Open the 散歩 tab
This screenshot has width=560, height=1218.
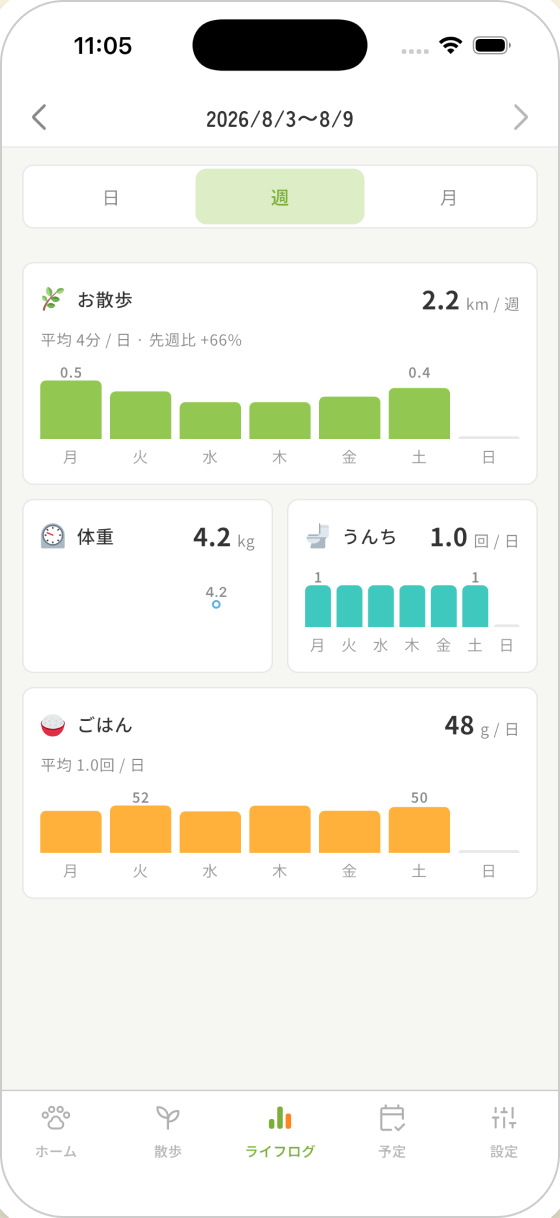[168, 1131]
